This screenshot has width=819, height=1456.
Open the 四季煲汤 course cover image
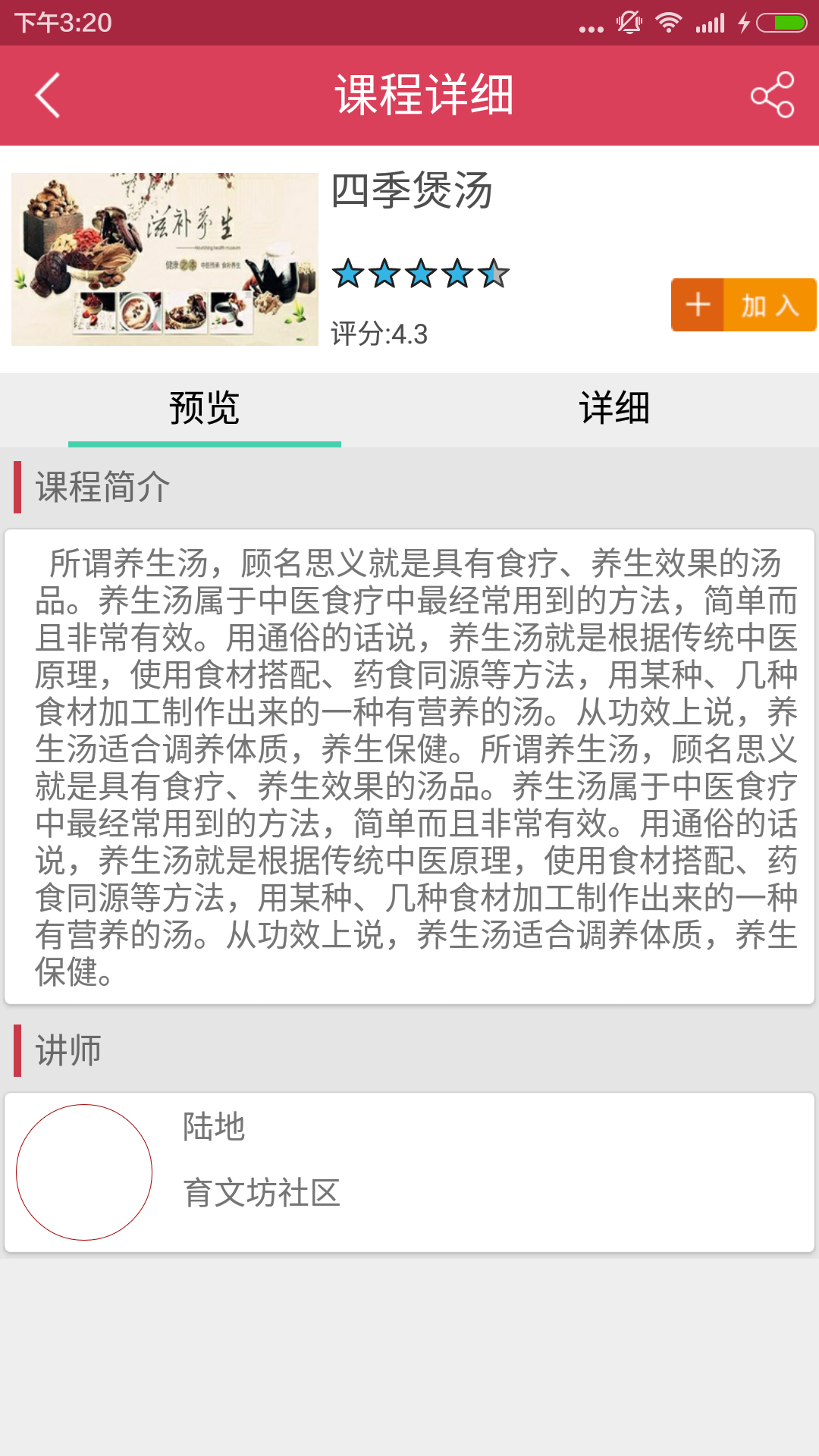(x=165, y=259)
